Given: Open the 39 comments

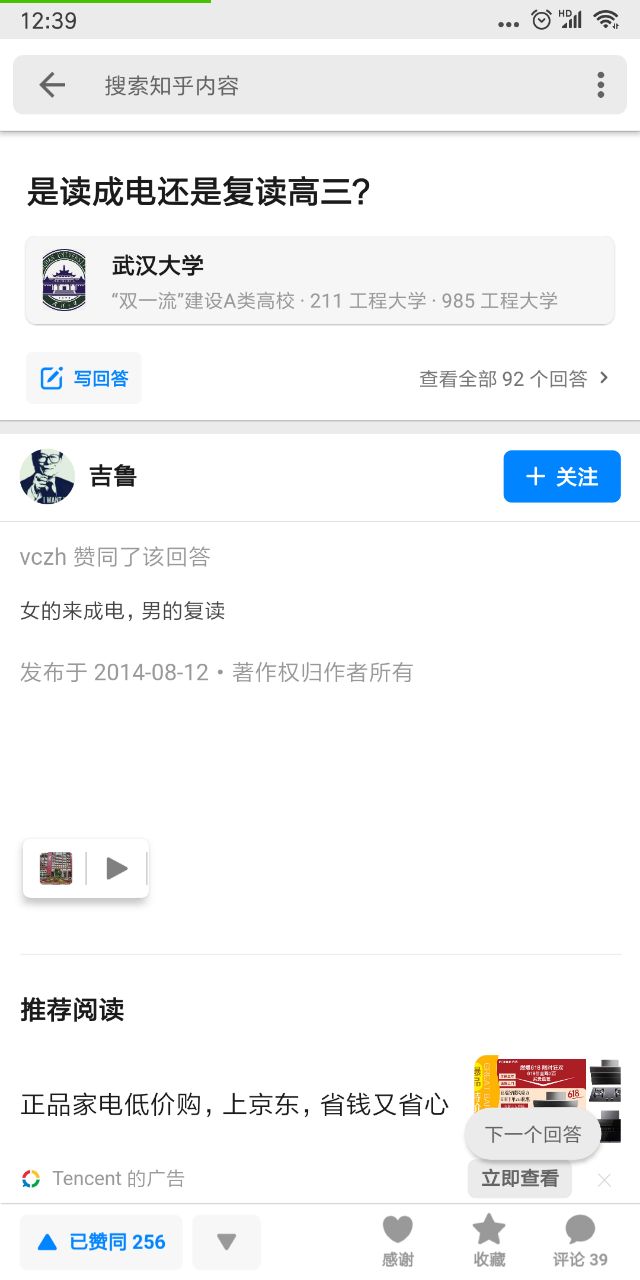Looking at the screenshot, I should (580, 1241).
